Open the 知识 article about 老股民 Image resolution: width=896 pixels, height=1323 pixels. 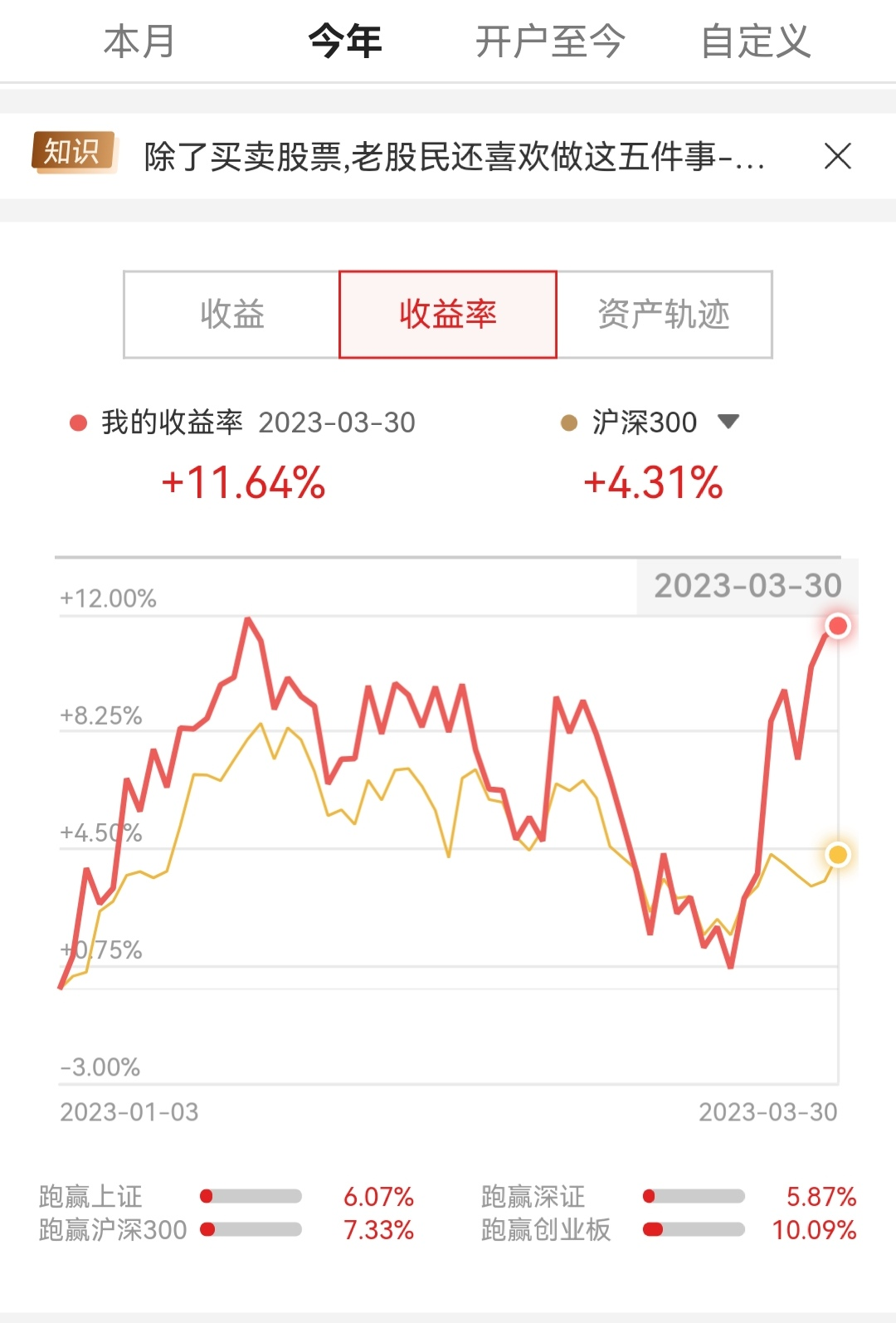[454, 156]
